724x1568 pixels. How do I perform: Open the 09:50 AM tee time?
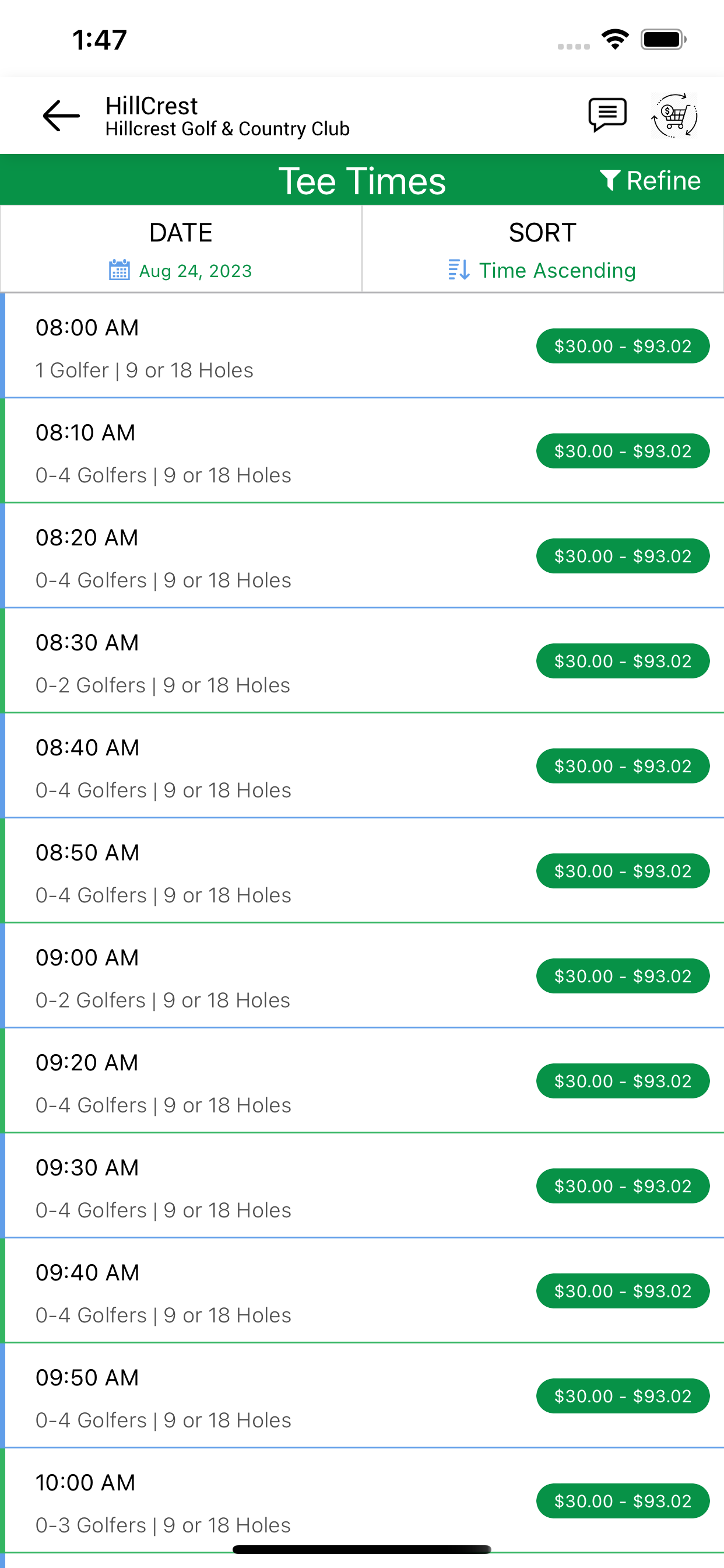pos(362,1396)
